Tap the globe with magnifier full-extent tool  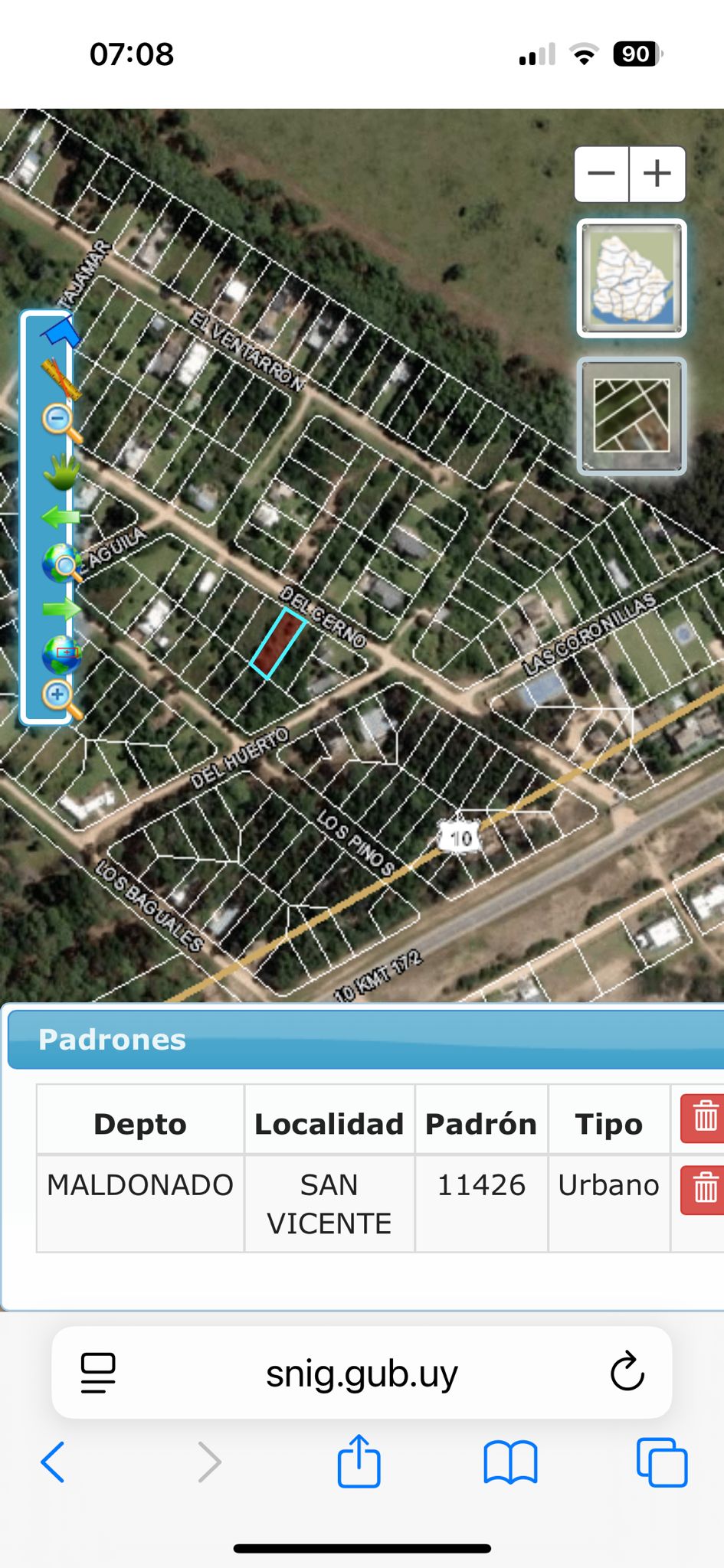coord(61,563)
